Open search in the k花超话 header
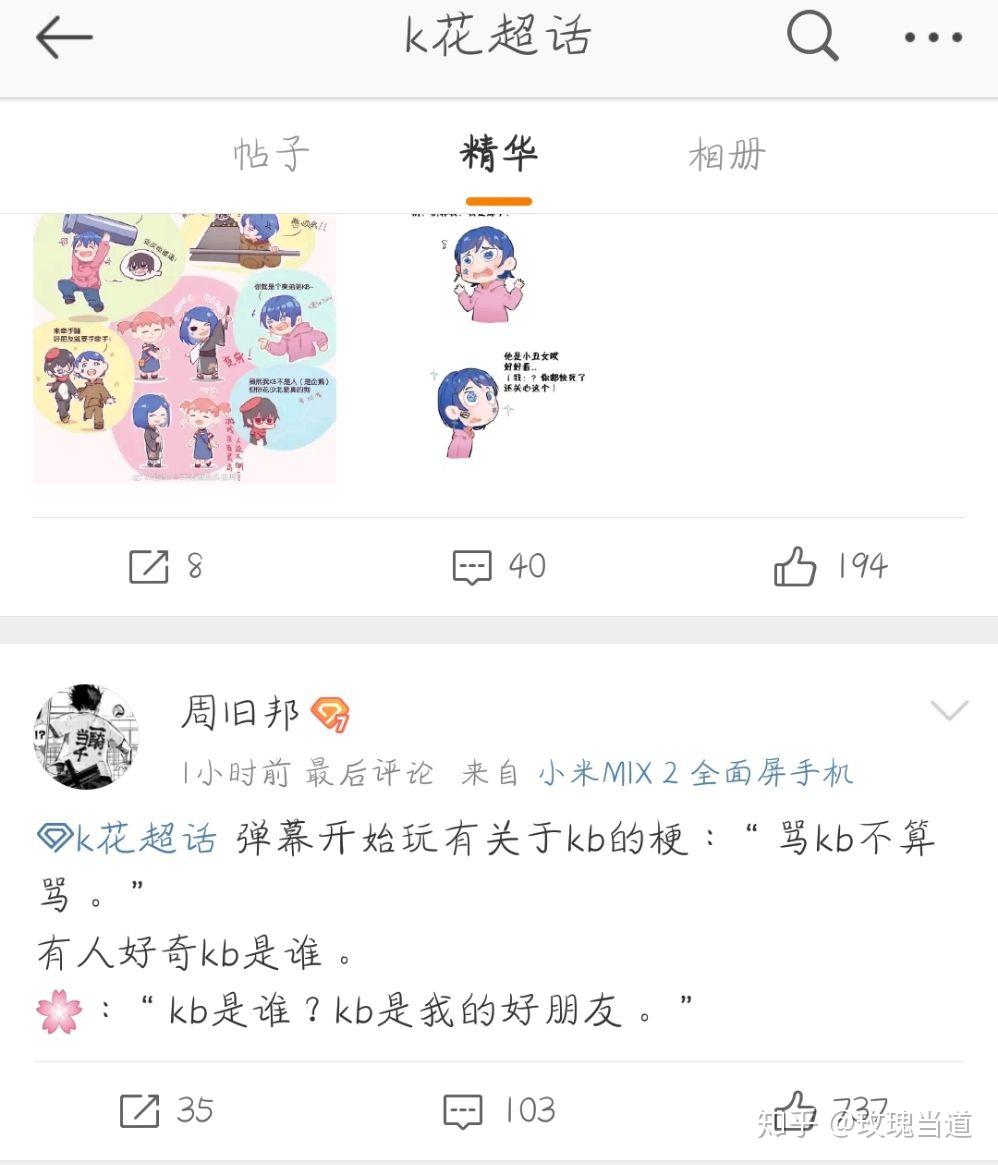Screen dimensions: 998x1165 812,38
